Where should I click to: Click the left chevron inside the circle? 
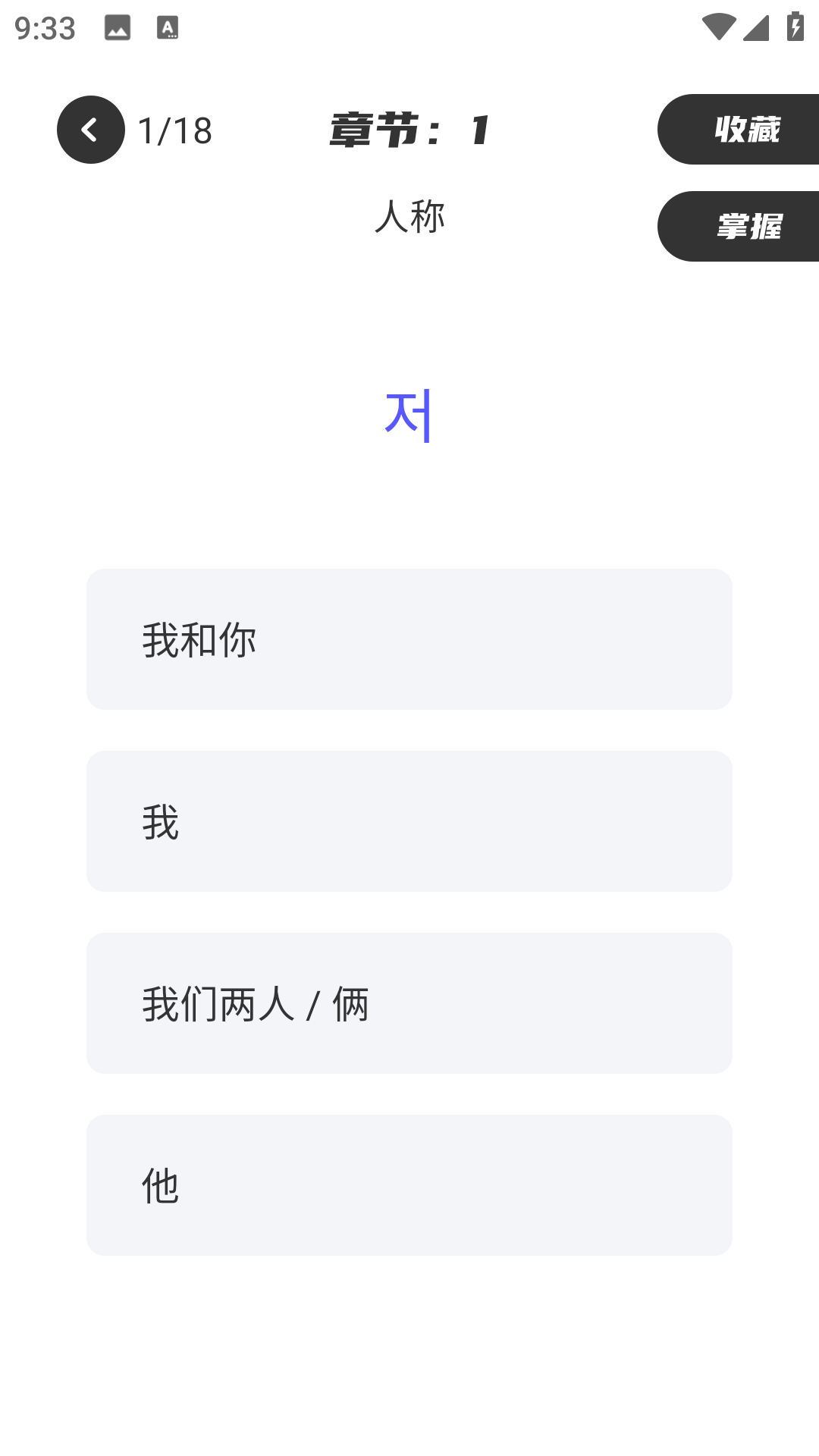89,129
